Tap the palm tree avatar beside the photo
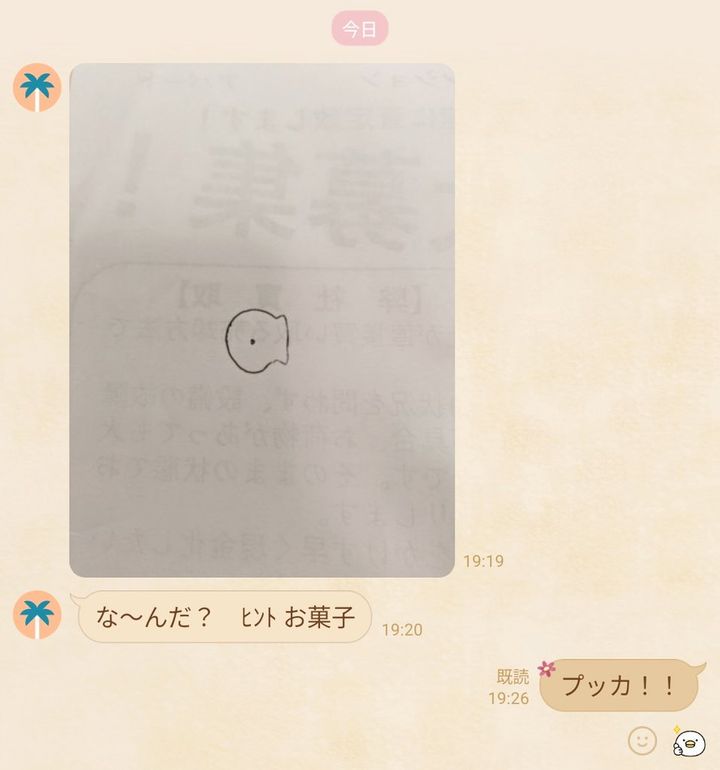 tap(39, 88)
